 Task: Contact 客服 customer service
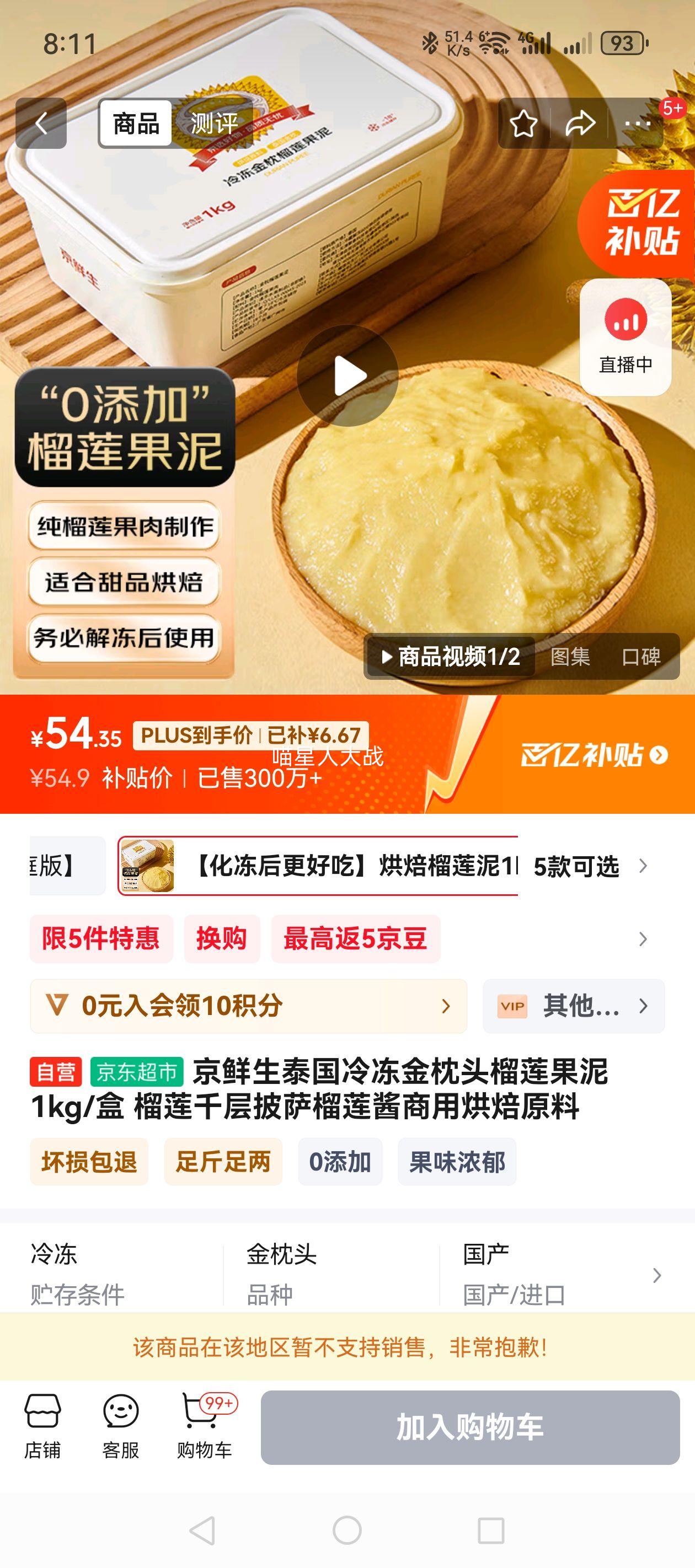[121, 1426]
